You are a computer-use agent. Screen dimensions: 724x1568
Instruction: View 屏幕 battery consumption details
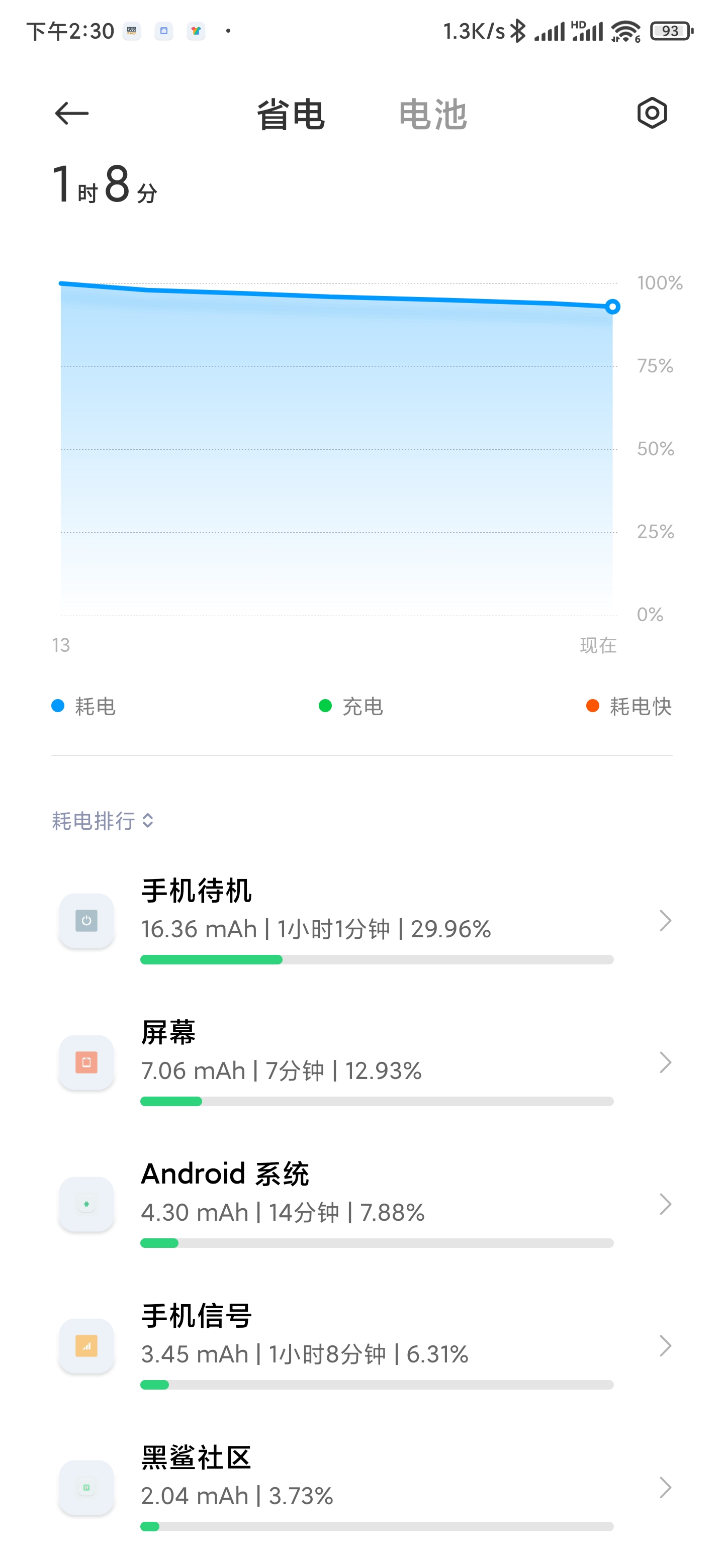coord(361,1062)
